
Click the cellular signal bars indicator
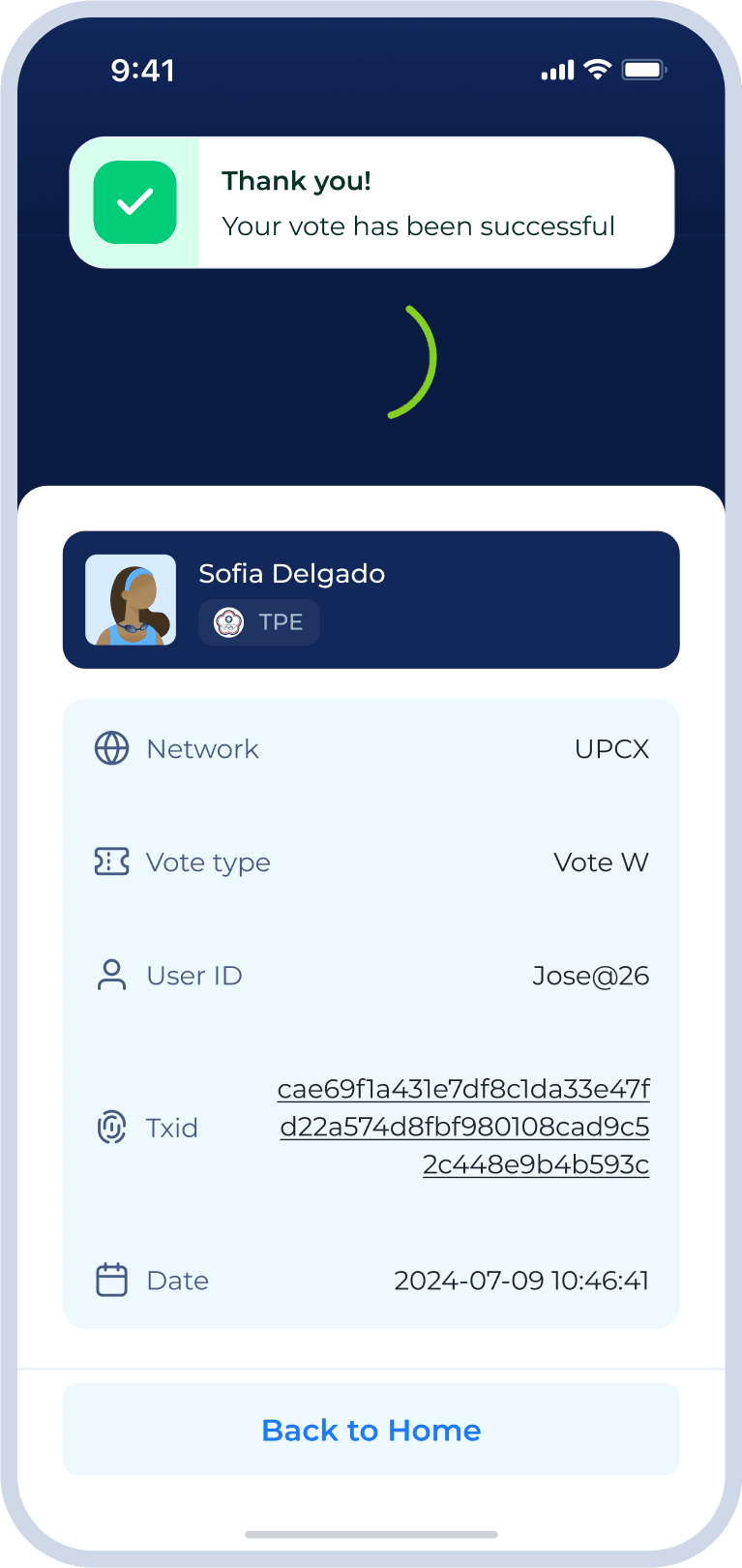coord(556,70)
